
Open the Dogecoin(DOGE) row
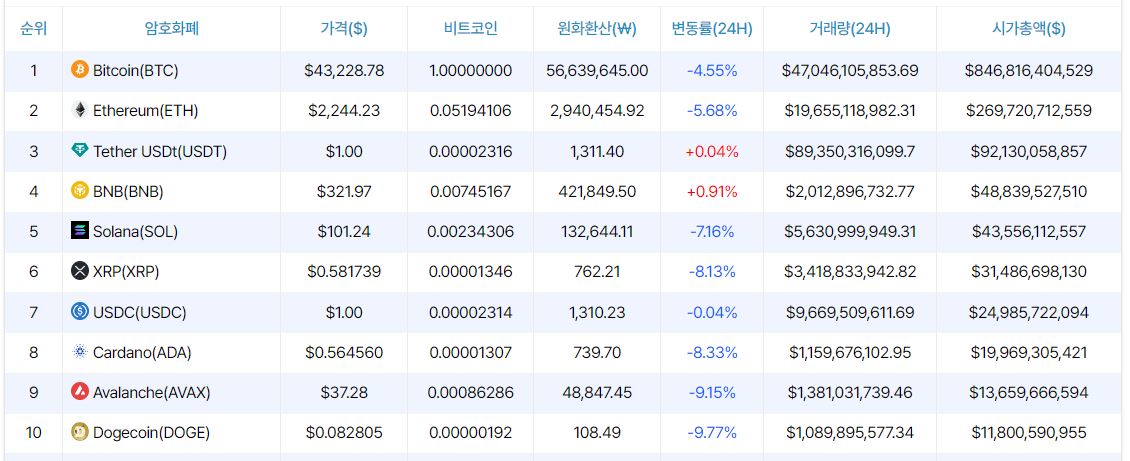pos(151,432)
